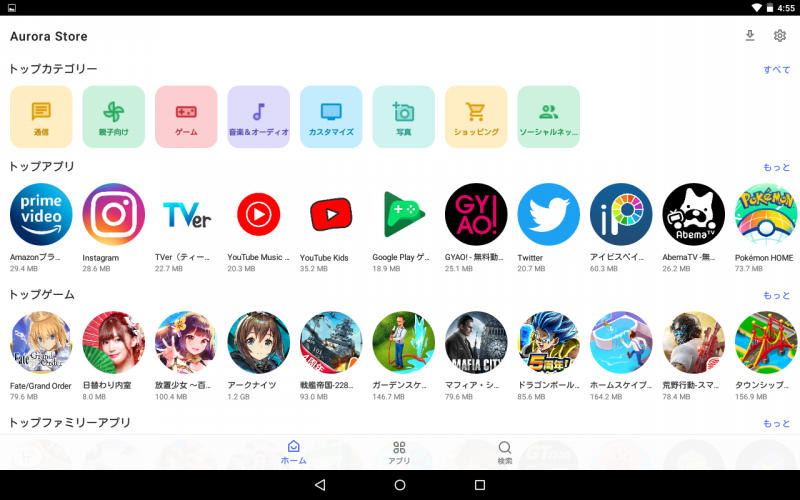Open the downloads icon
Image resolution: width=800 pixels, height=500 pixels.
[x=750, y=36]
